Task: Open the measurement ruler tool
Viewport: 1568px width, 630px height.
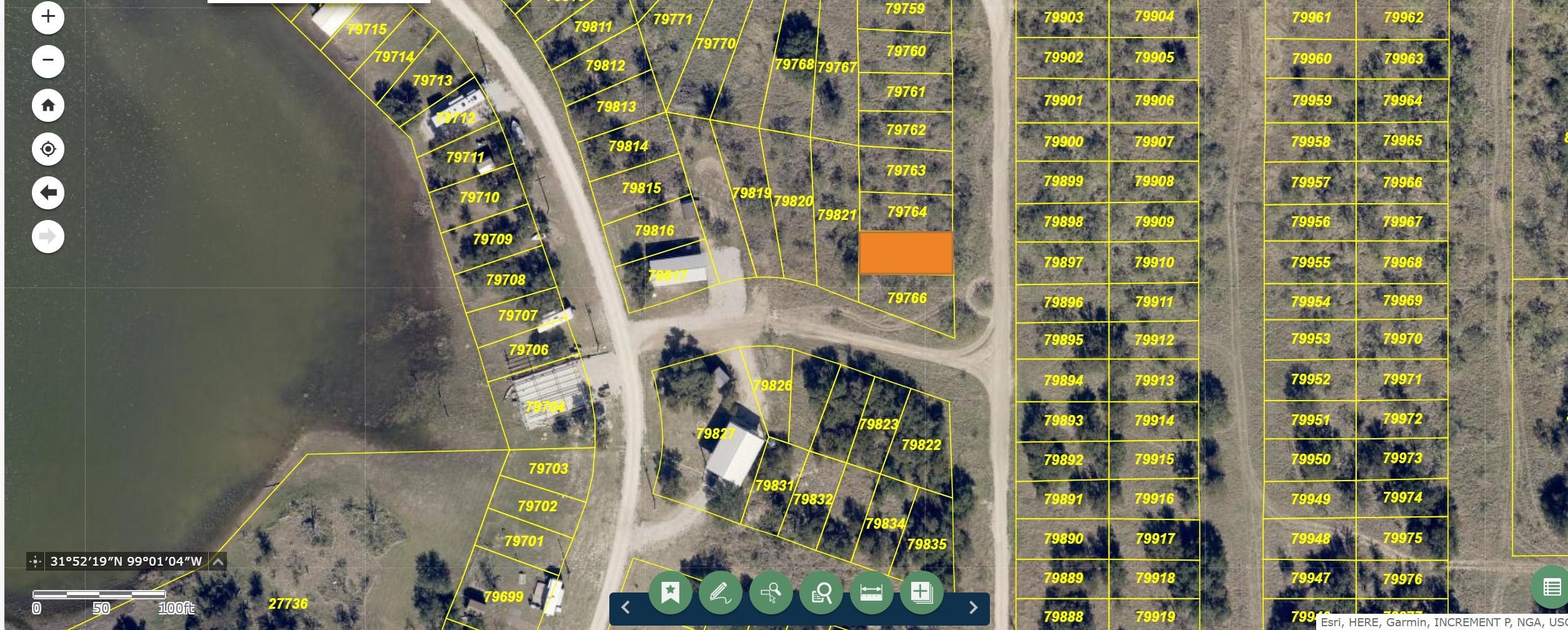Action: pos(871,592)
